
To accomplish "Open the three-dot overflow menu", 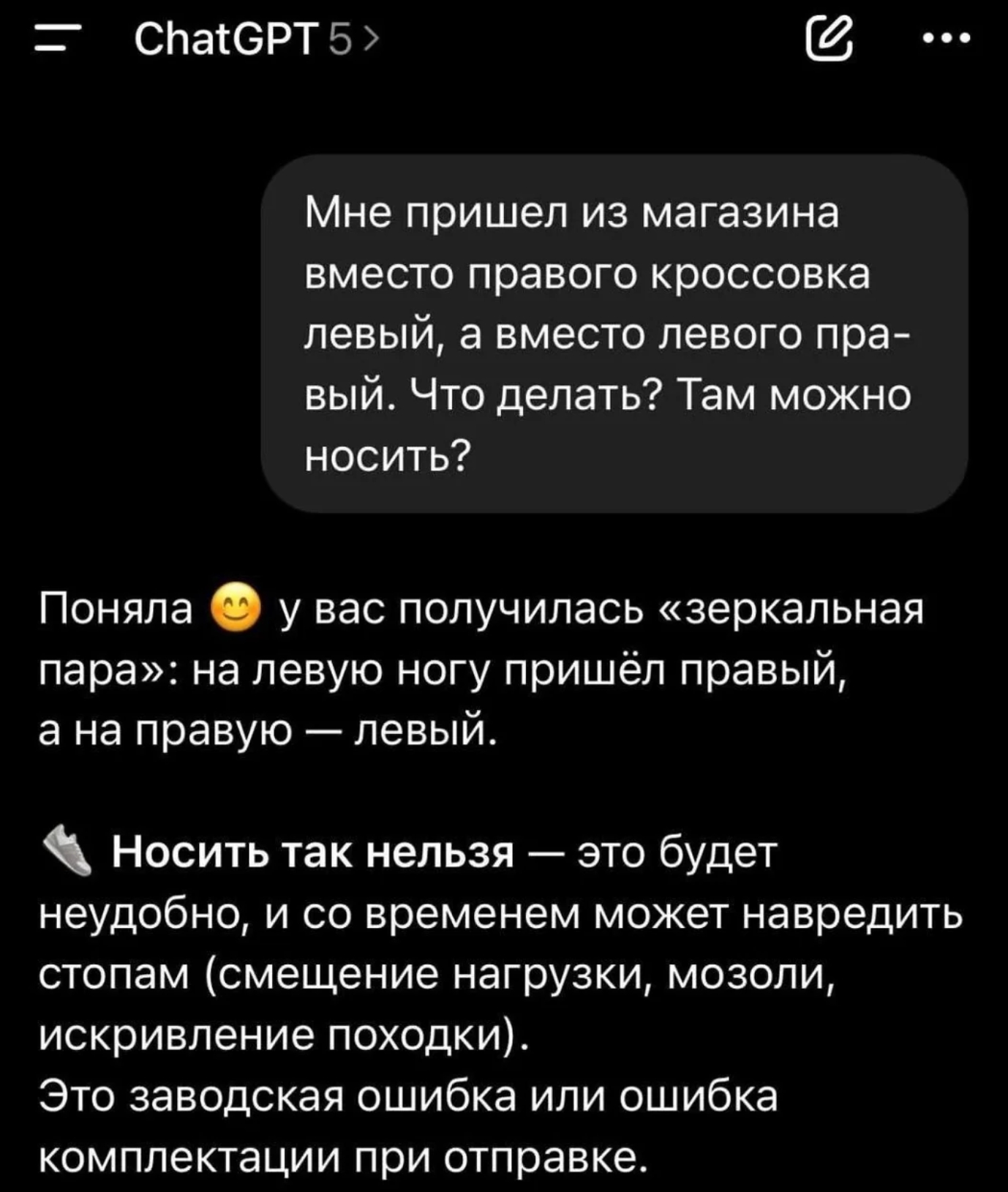I will pyautogui.click(x=947, y=38).
